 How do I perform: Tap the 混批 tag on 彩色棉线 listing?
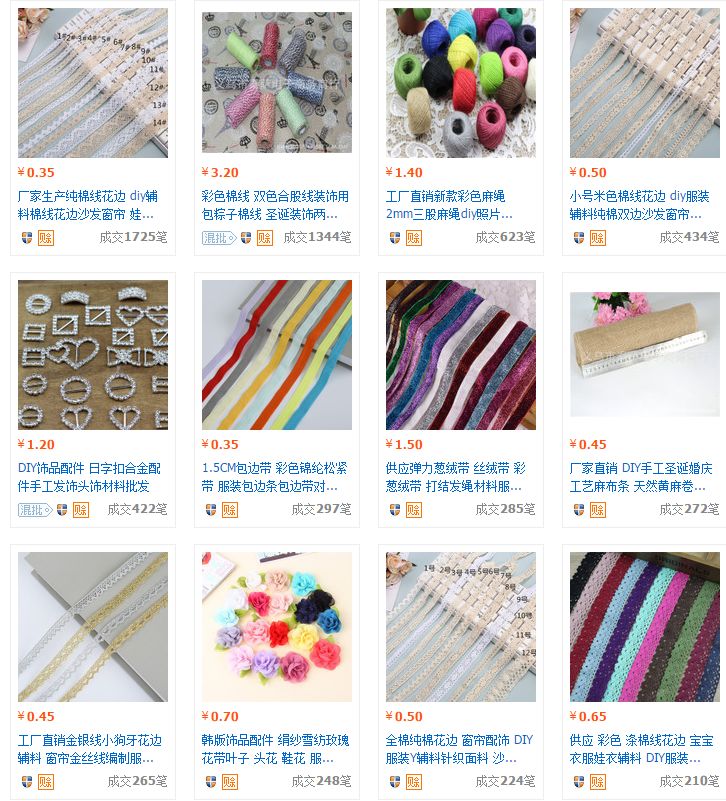(215, 238)
